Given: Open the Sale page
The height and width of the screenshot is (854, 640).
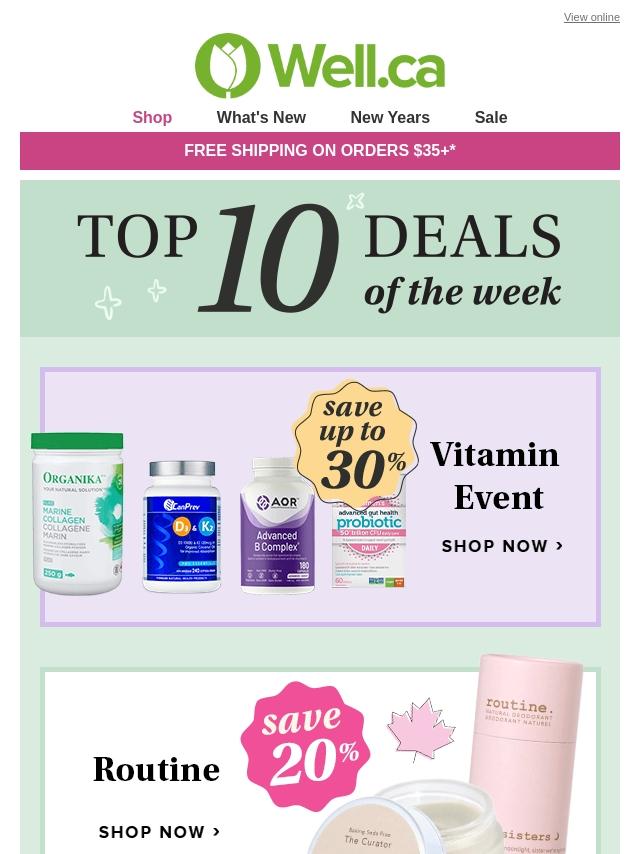Looking at the screenshot, I should (490, 117).
